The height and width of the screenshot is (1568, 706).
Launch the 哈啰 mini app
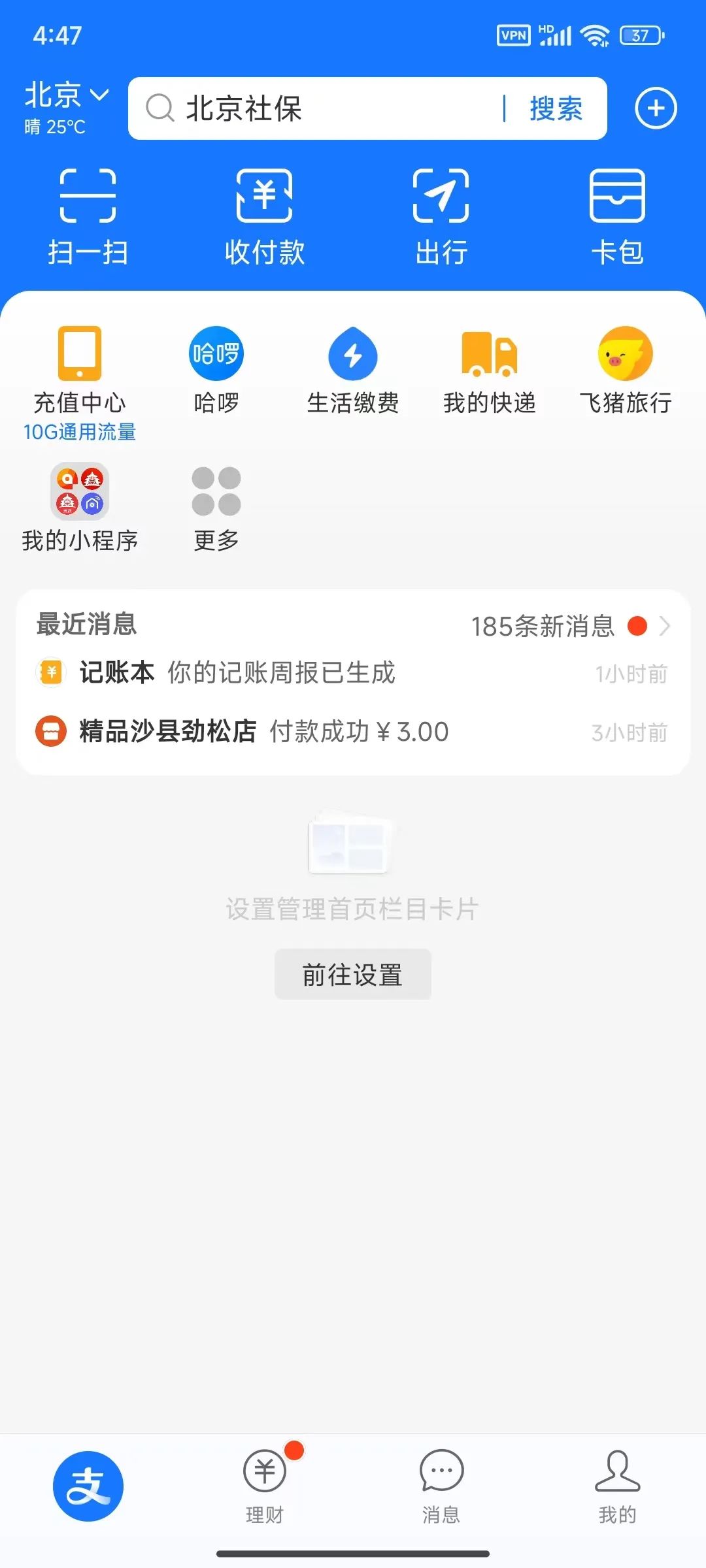[216, 369]
